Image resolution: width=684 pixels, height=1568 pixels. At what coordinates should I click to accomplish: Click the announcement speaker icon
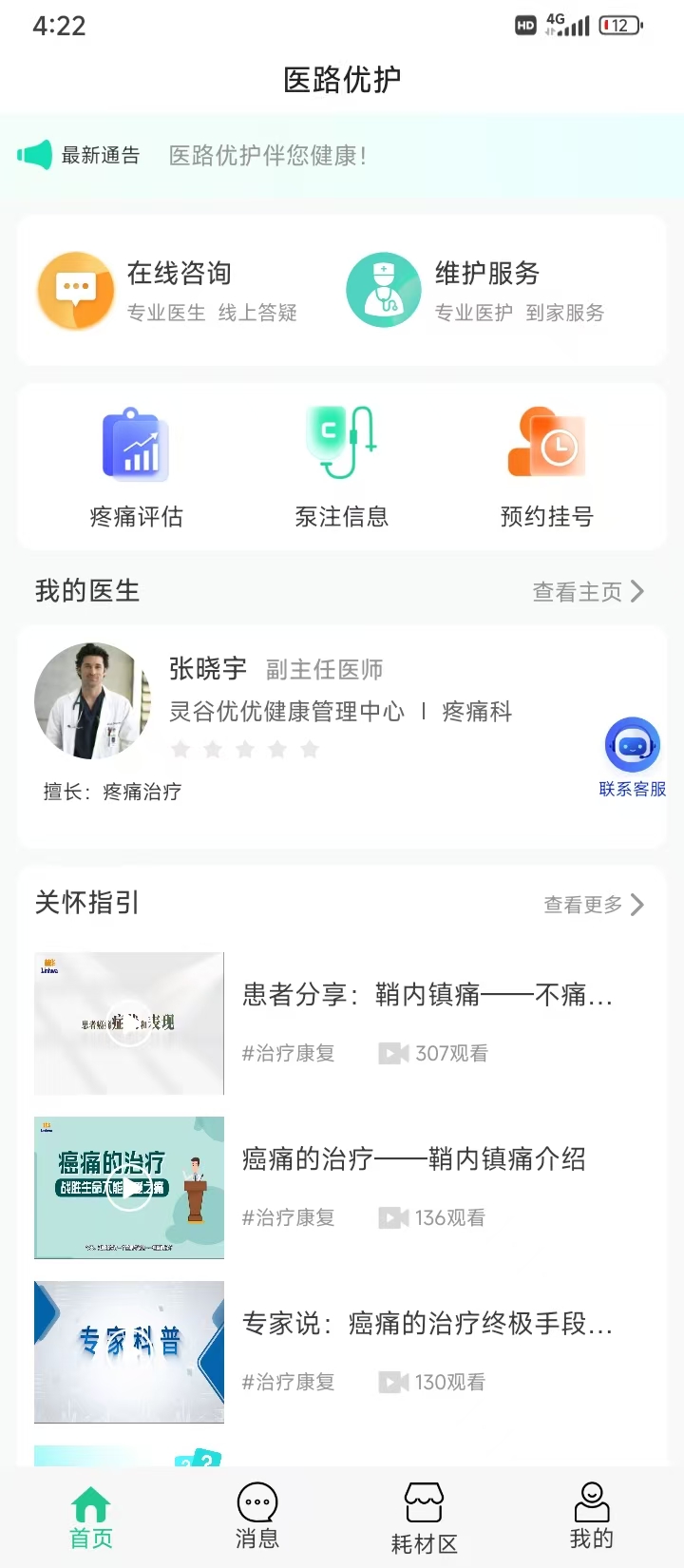[x=34, y=155]
